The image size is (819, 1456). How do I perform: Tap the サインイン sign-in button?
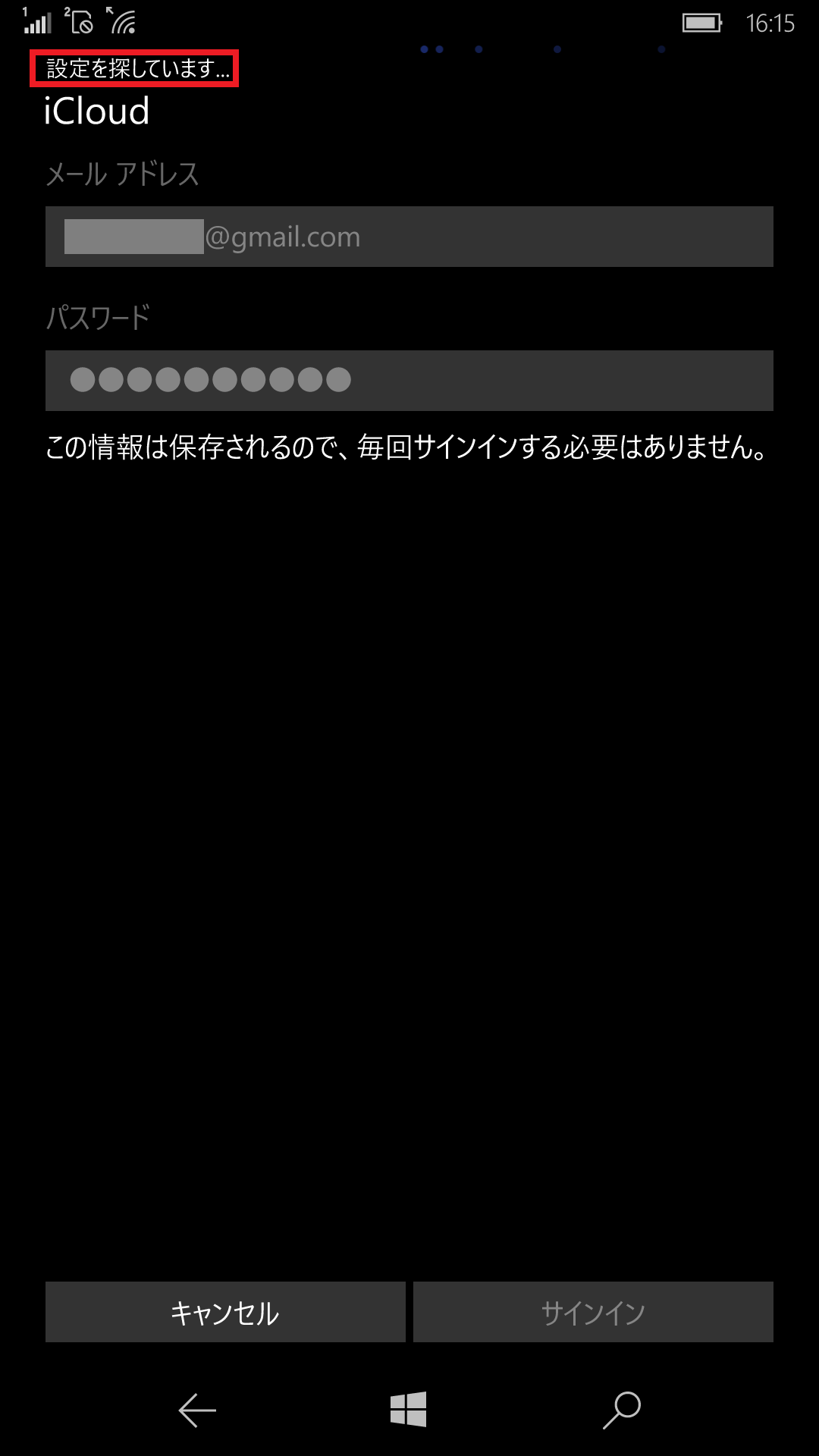(x=593, y=1312)
